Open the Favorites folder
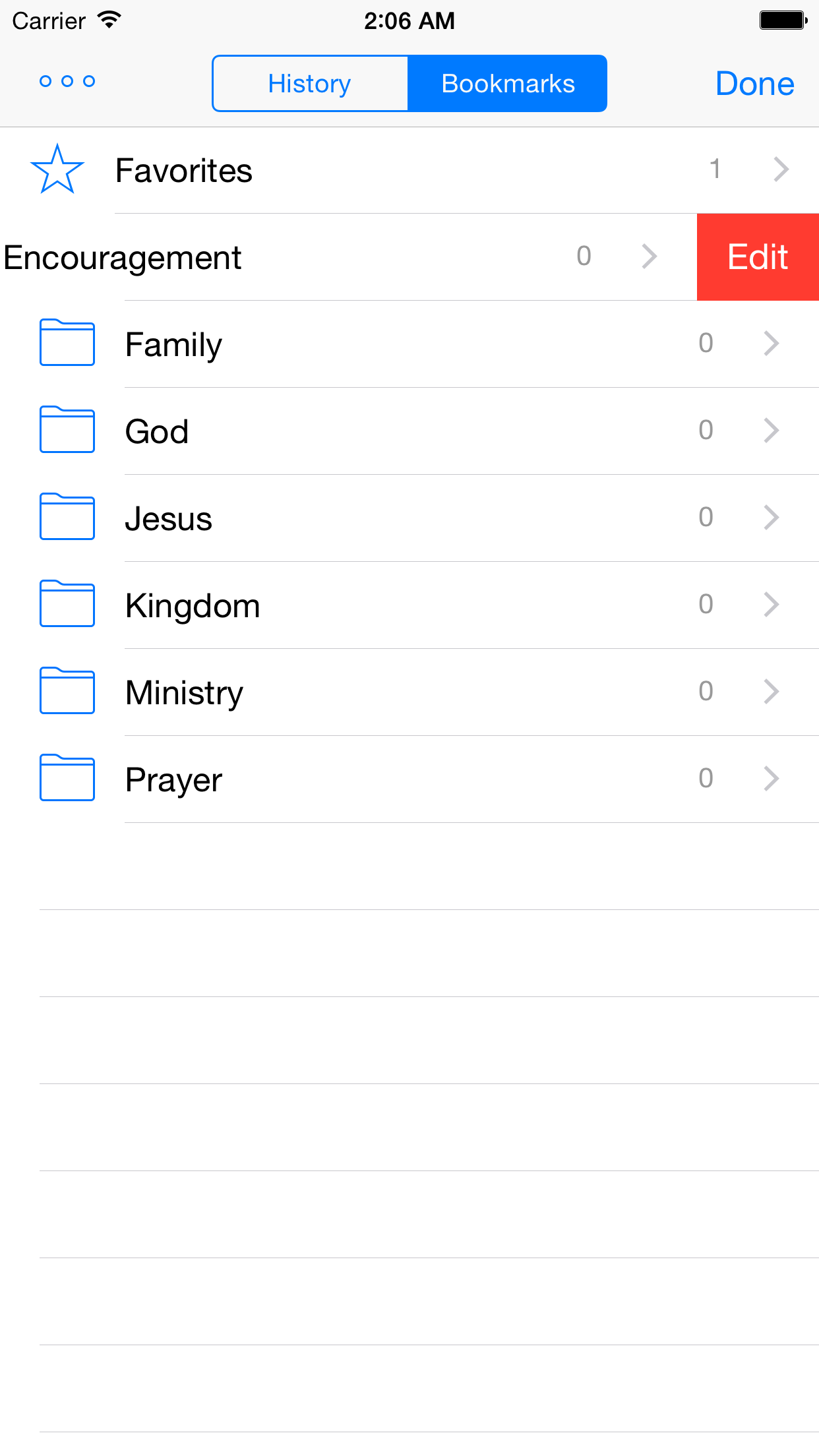Viewport: 819px width, 1456px height. point(409,170)
